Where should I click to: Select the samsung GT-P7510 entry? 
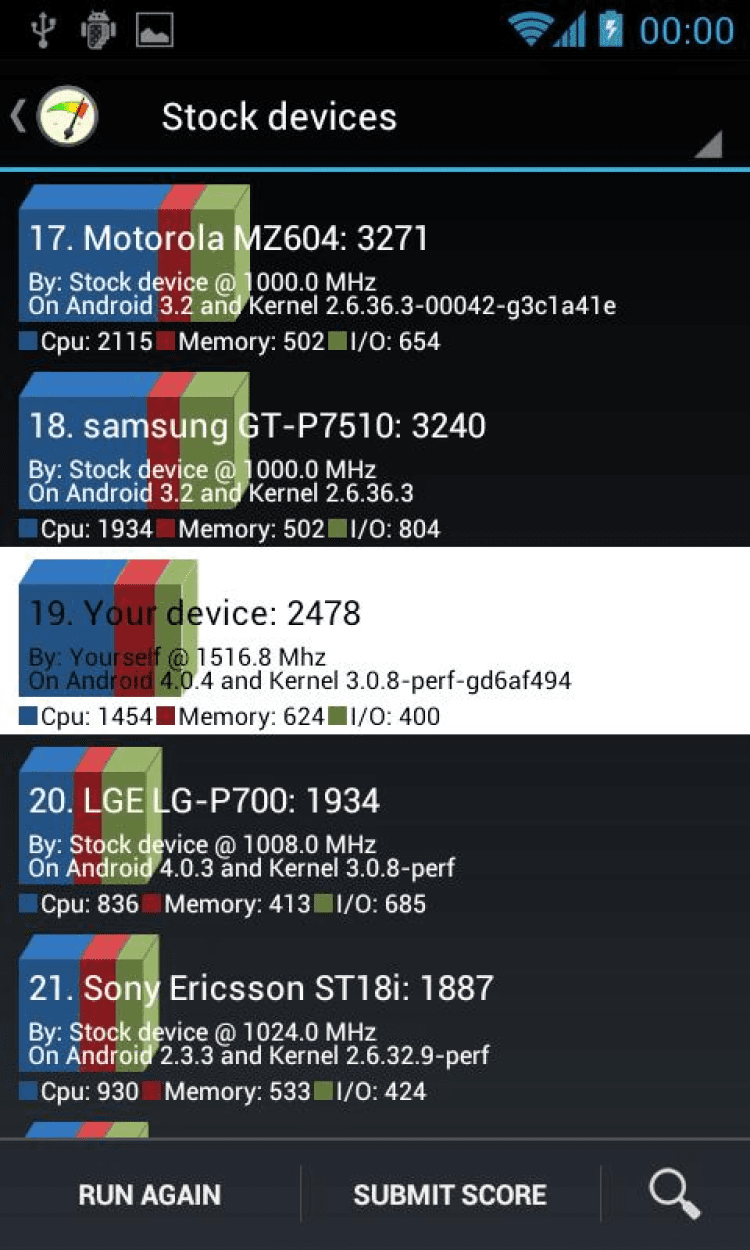[375, 455]
